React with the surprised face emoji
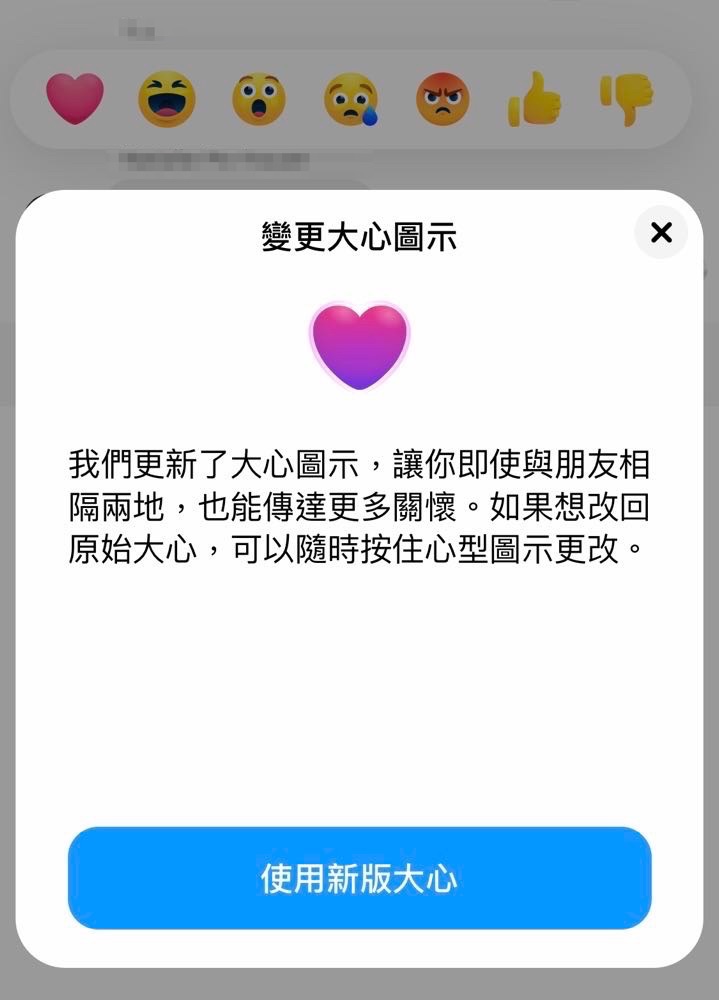The width and height of the screenshot is (719, 1000). coord(259,100)
